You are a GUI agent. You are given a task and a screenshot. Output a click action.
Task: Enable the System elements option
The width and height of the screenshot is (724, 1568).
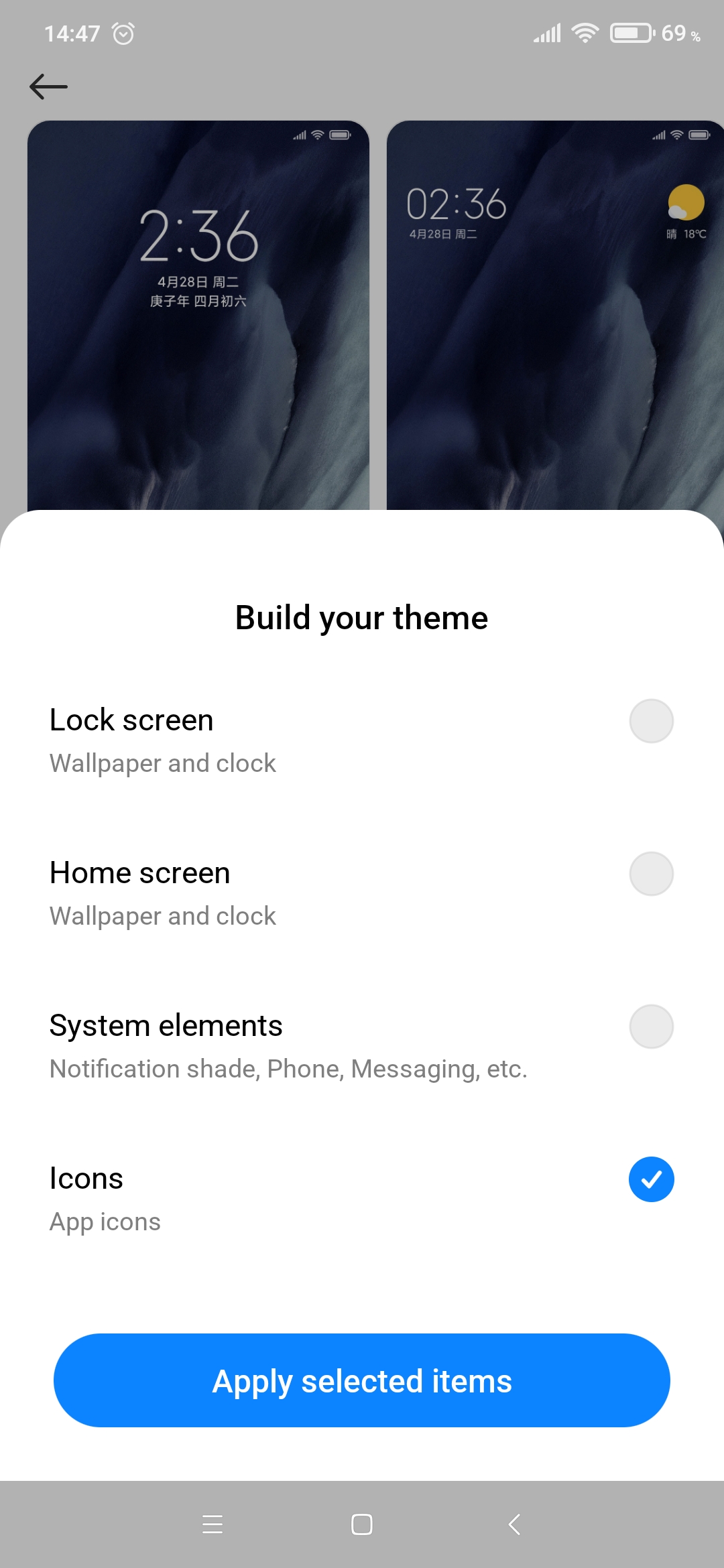(651, 1027)
